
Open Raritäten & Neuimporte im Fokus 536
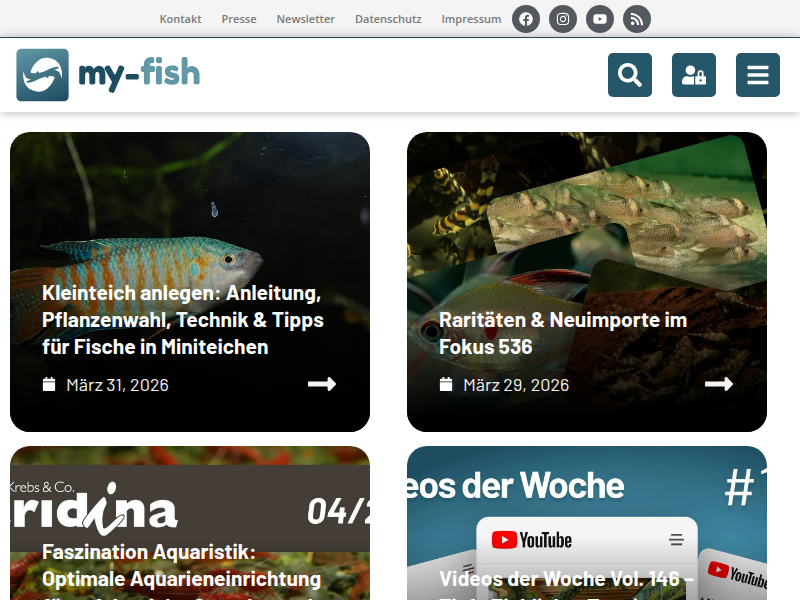click(563, 333)
